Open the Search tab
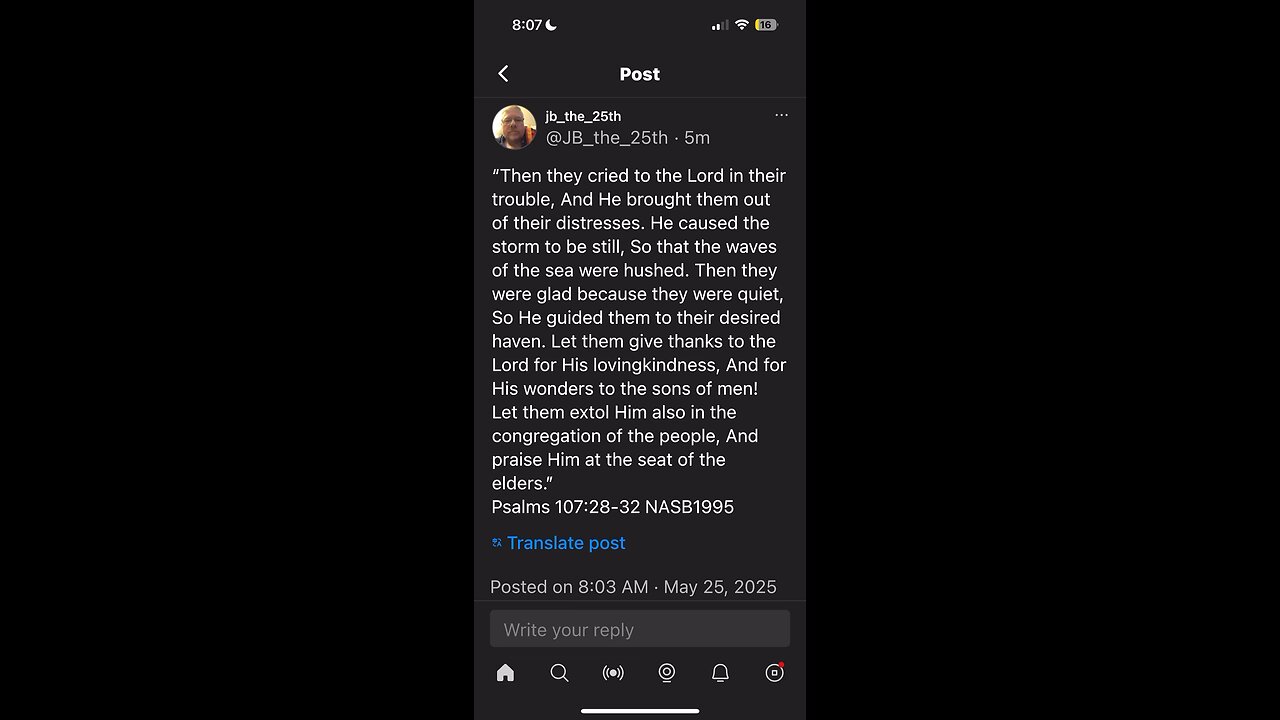This screenshot has width=1280, height=720. (x=559, y=673)
